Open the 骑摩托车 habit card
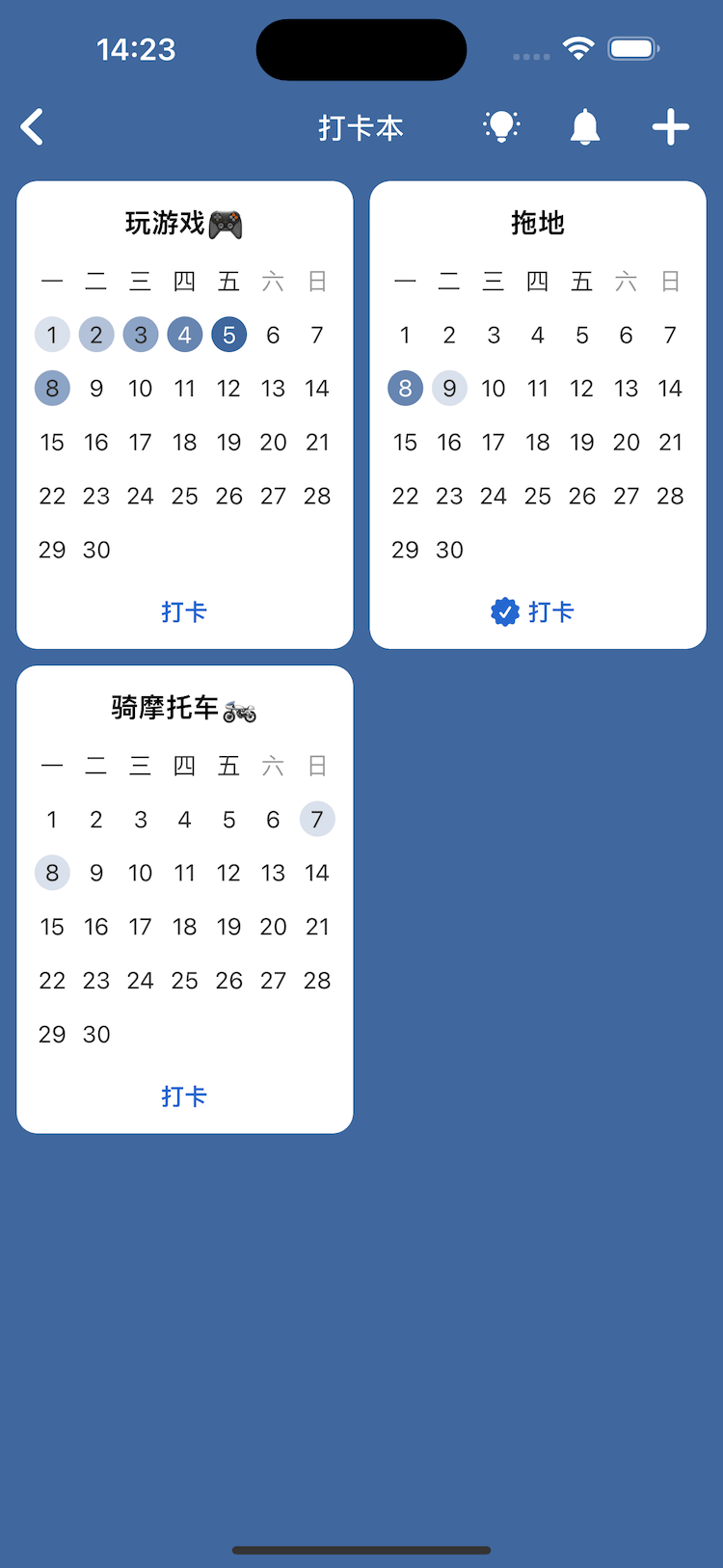 point(184,709)
